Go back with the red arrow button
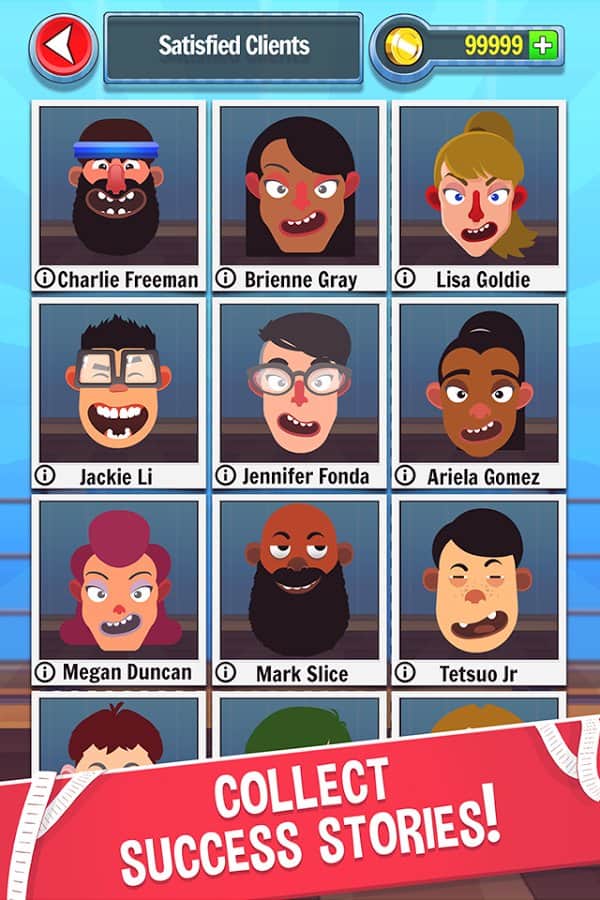 point(62,46)
